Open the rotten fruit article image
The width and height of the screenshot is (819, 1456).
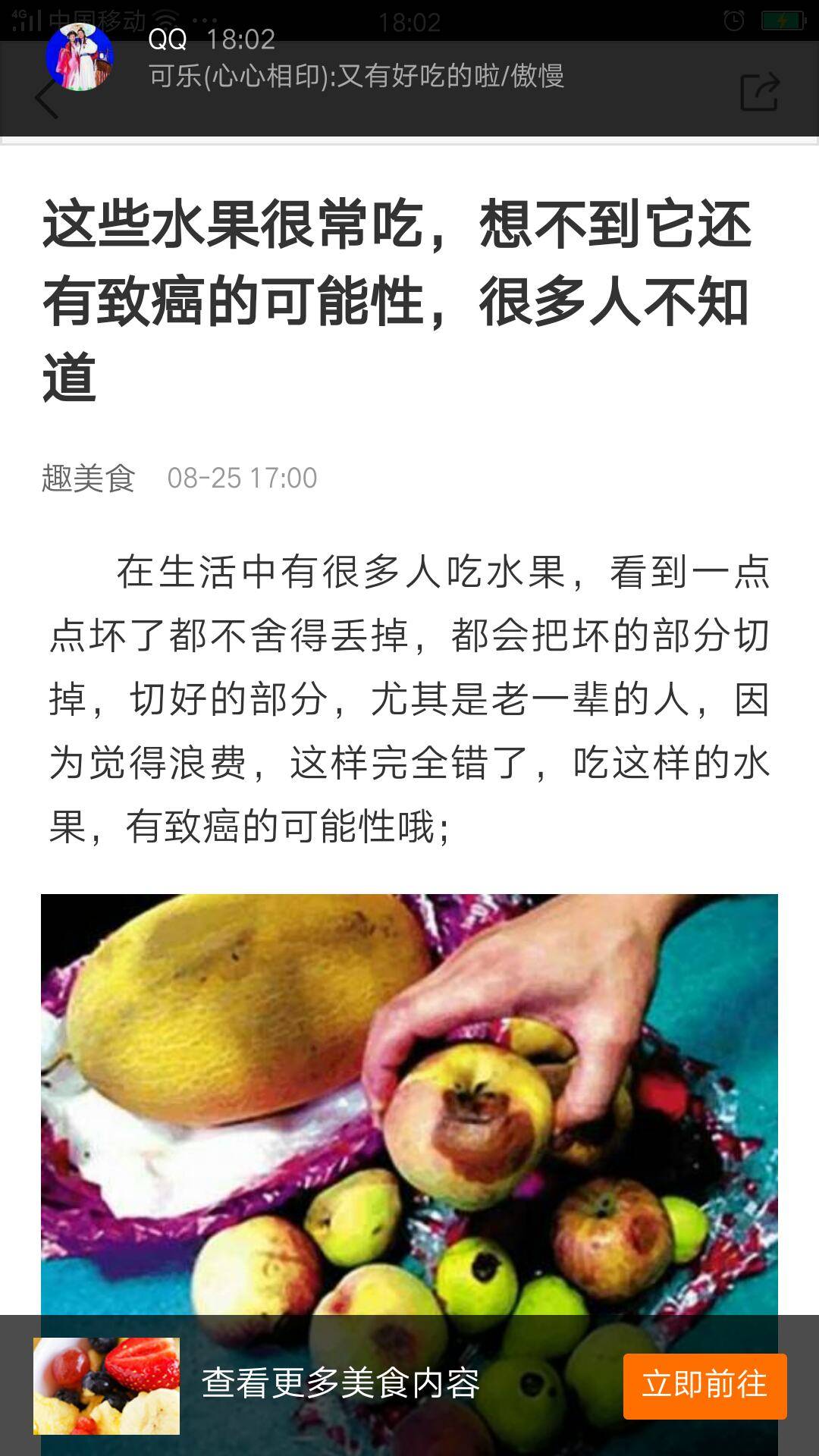409,1100
